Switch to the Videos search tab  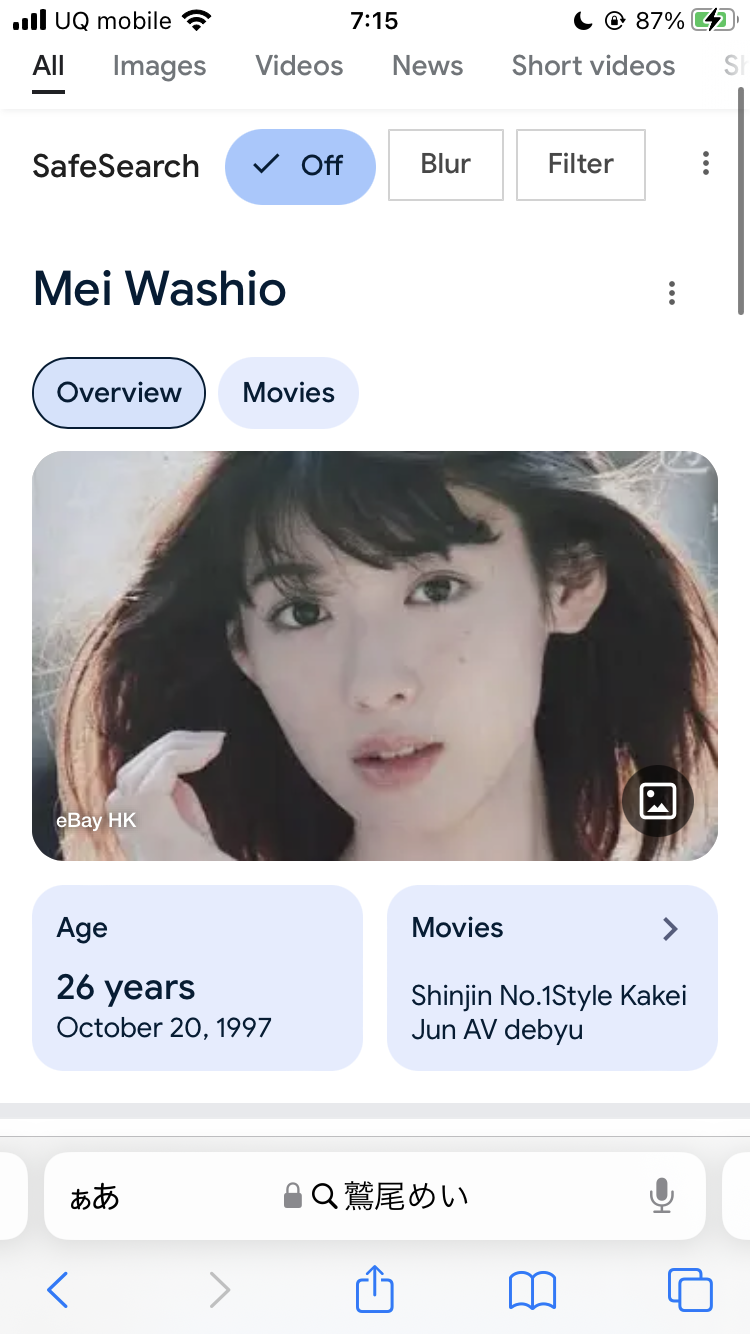coord(299,66)
